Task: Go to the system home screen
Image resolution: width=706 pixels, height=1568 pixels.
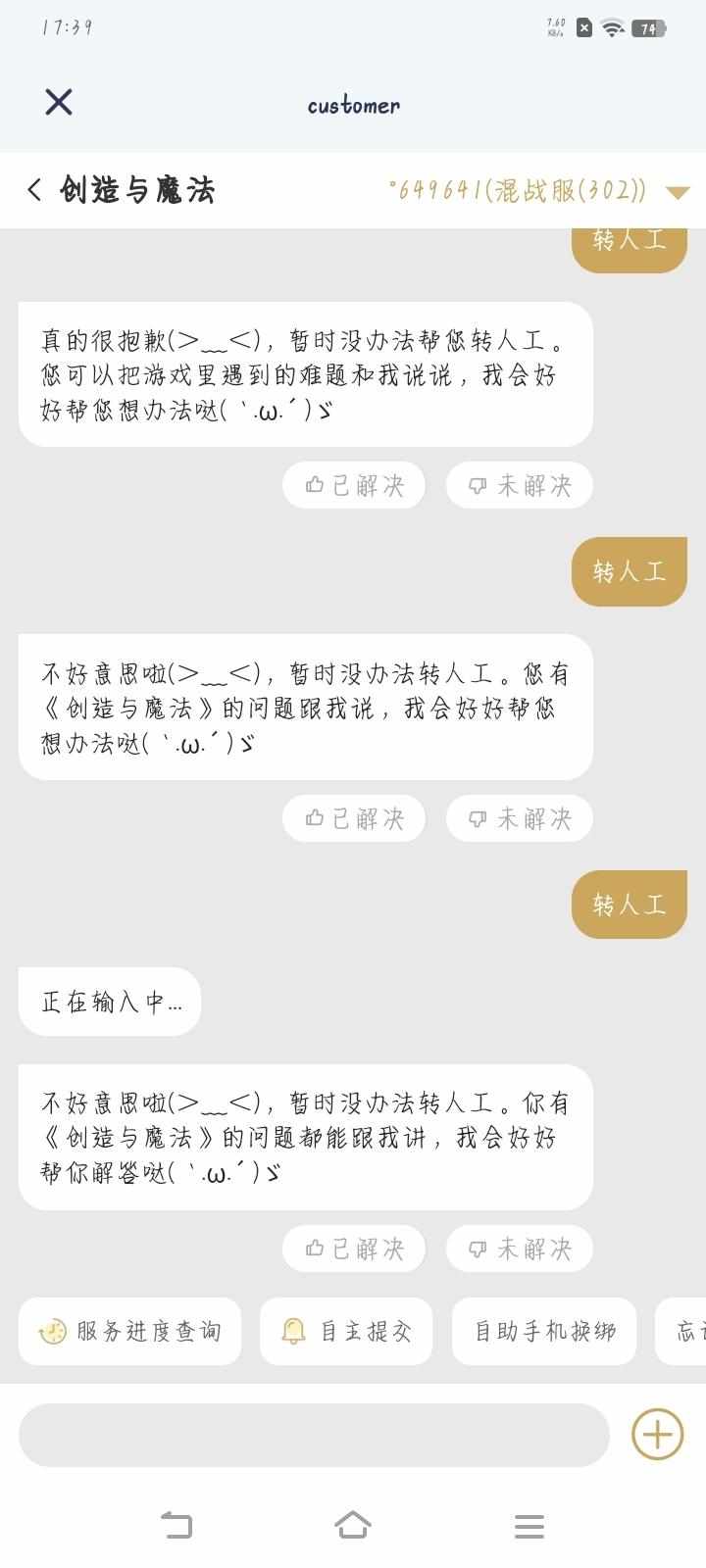Action: 353,1525
